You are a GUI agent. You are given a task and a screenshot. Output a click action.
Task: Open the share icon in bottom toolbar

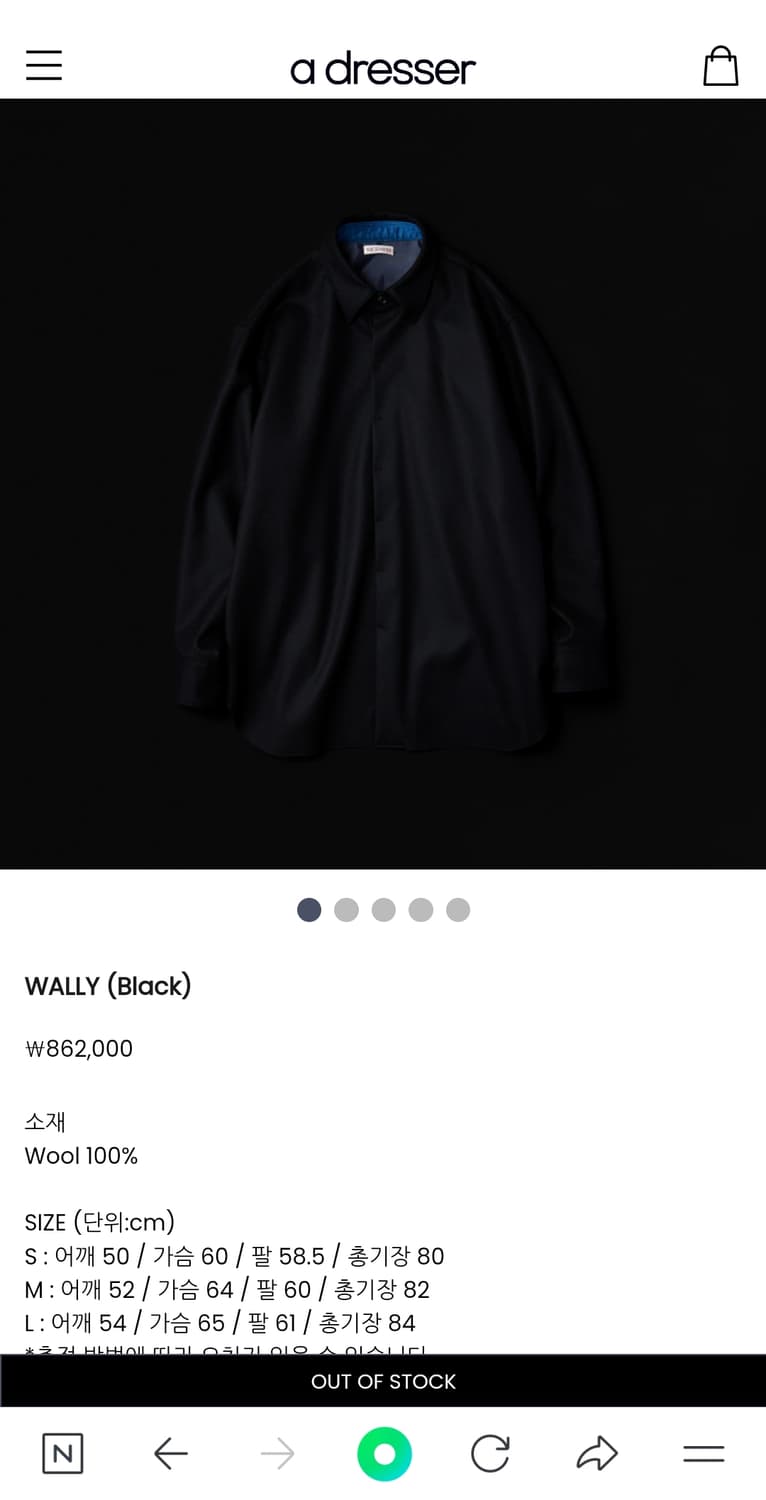[596, 1454]
